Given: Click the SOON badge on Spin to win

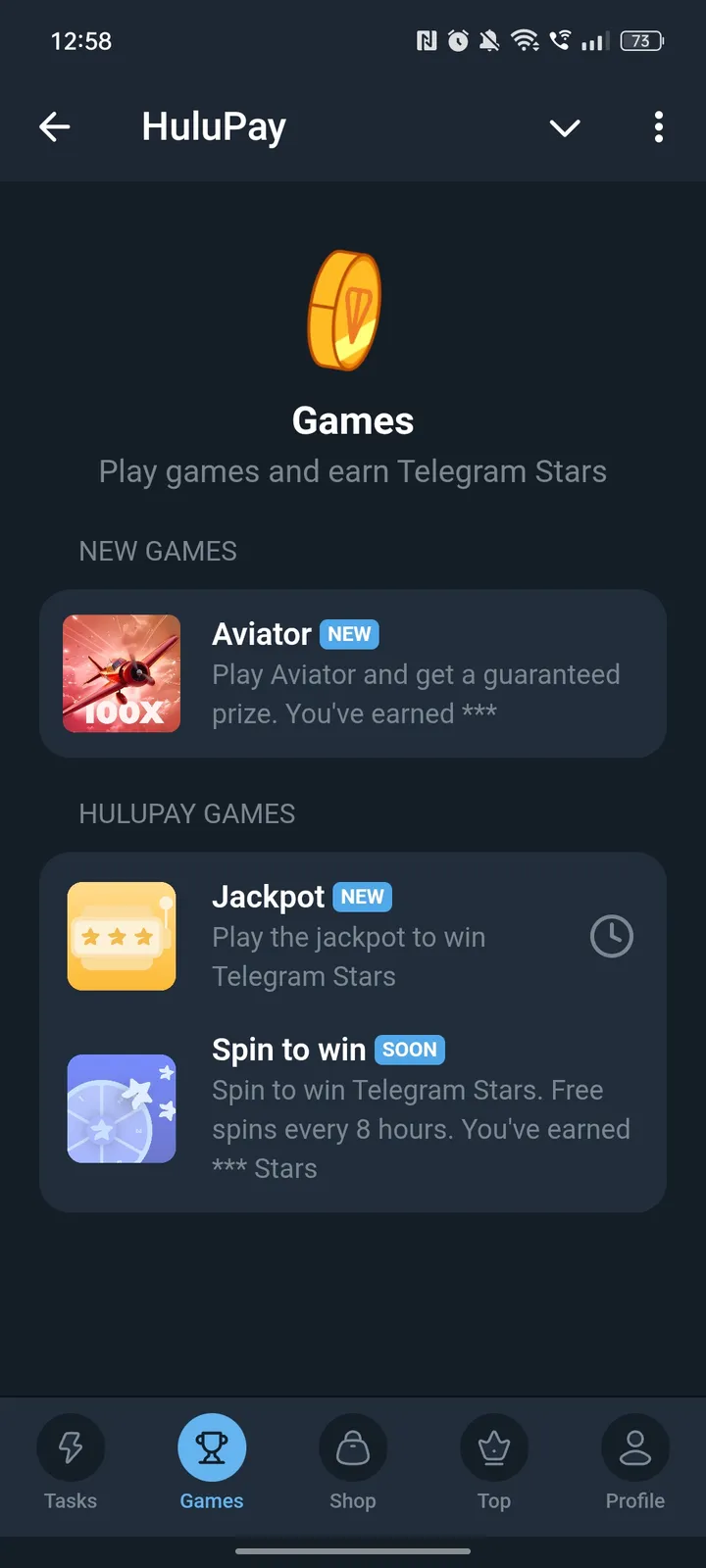Looking at the screenshot, I should click(410, 1050).
